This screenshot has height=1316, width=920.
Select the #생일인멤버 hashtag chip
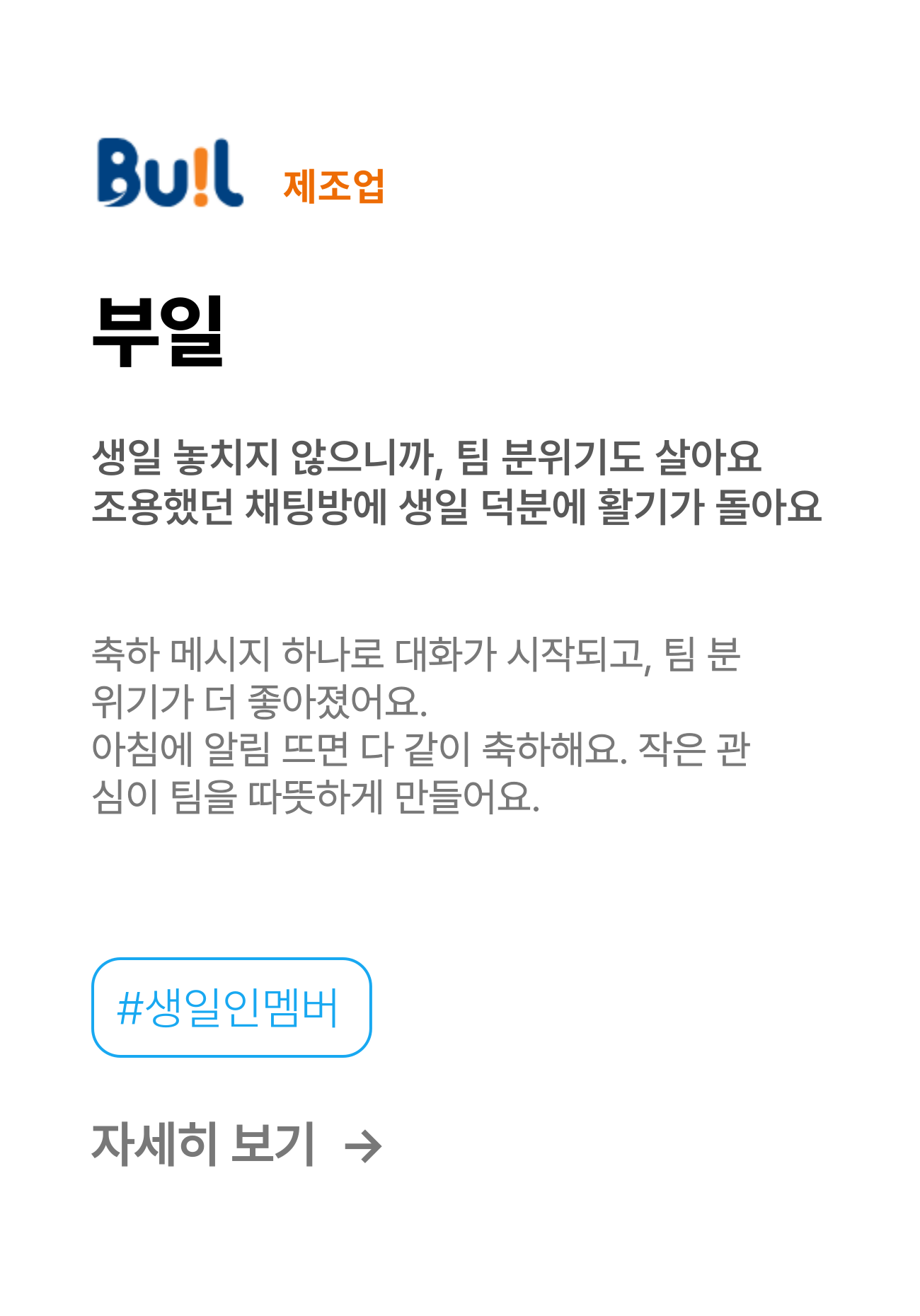pos(231,1008)
